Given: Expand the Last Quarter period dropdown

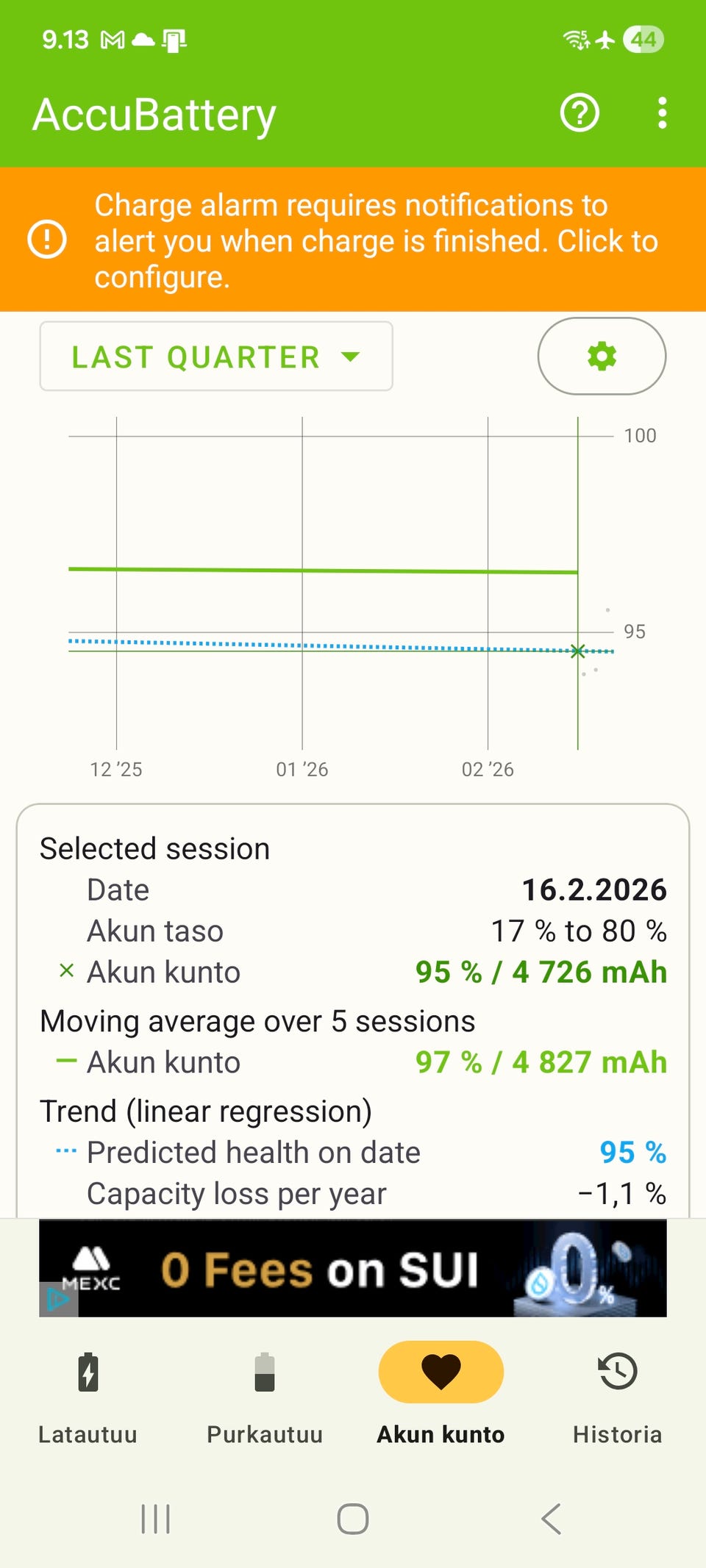Looking at the screenshot, I should click(x=215, y=357).
